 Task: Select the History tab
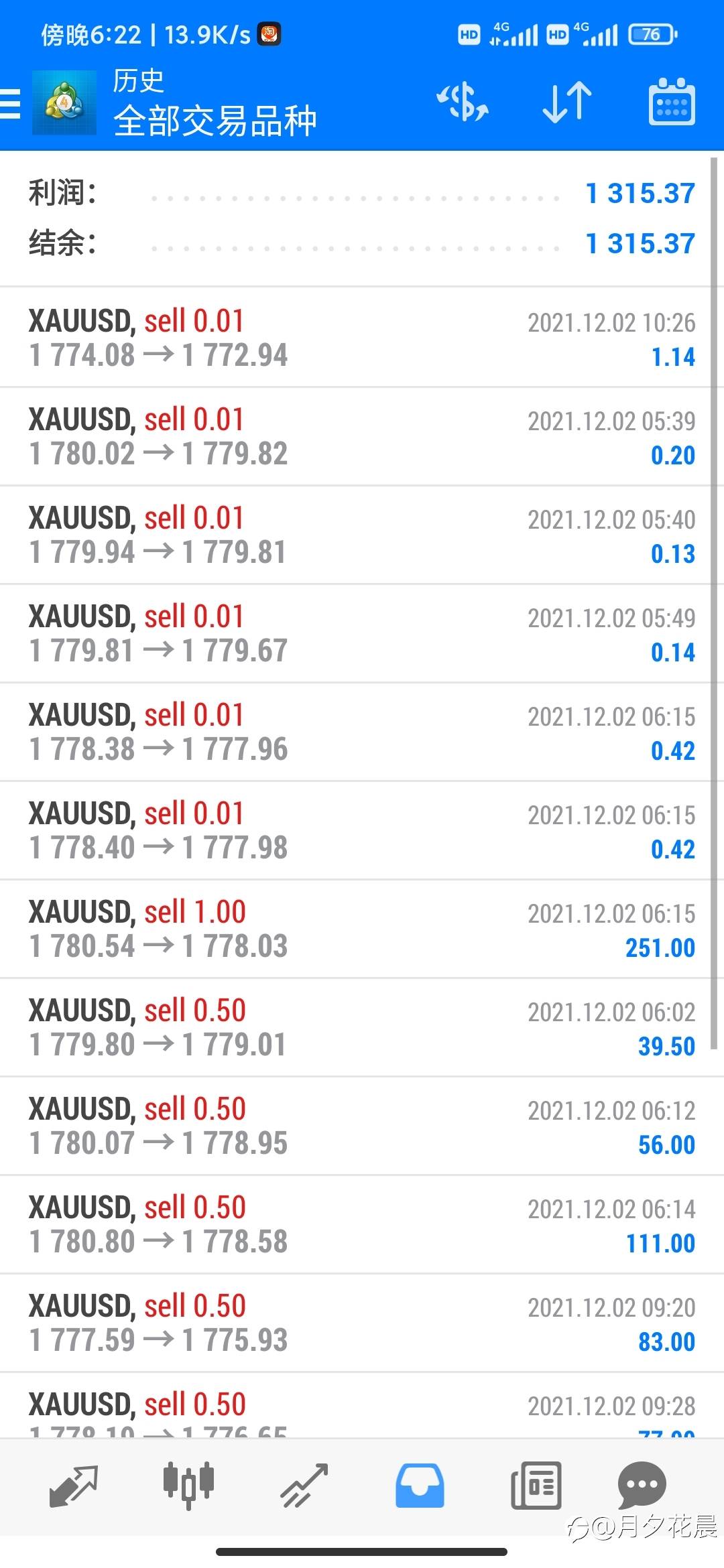point(420,1486)
